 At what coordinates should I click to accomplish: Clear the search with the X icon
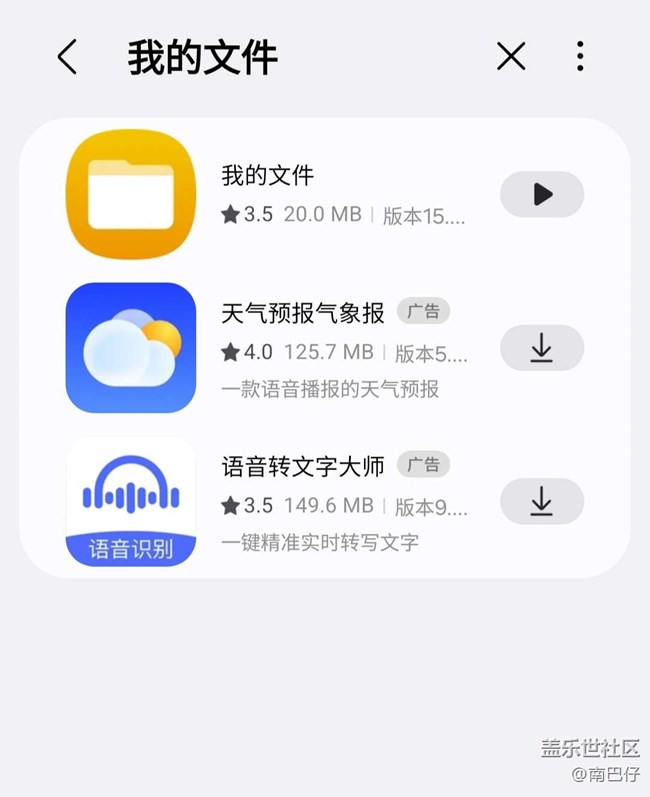click(511, 57)
